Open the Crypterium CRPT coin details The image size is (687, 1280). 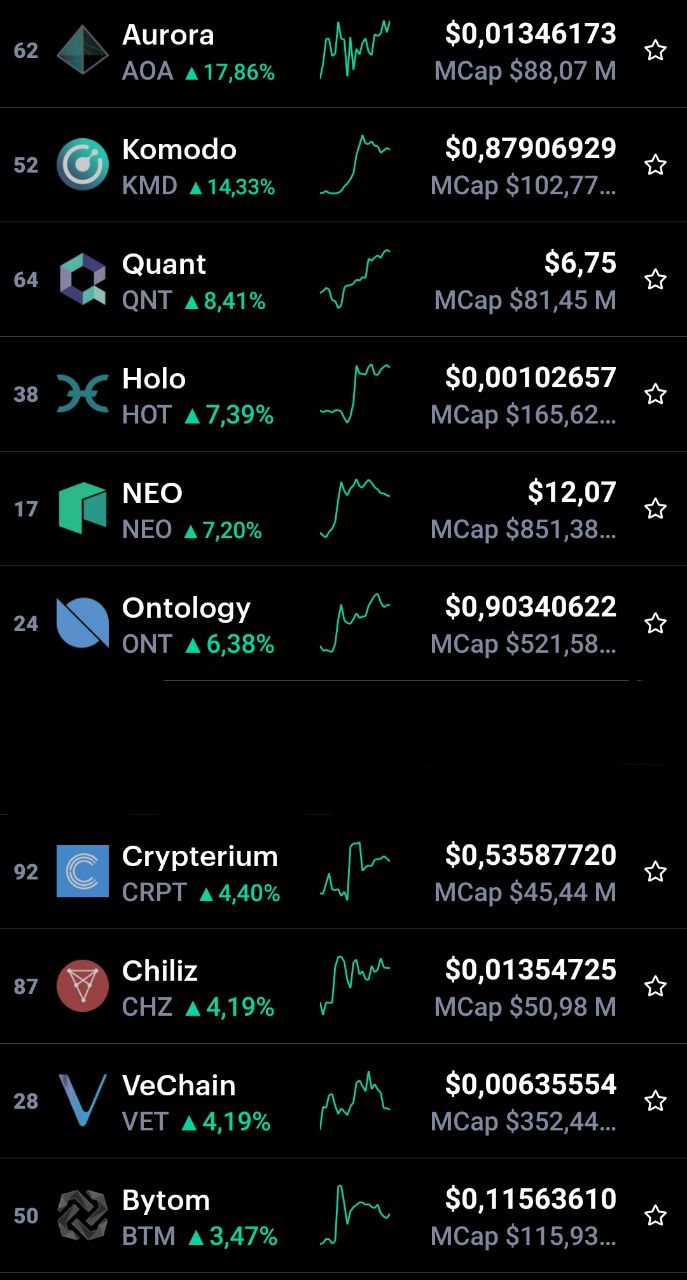tap(343, 872)
